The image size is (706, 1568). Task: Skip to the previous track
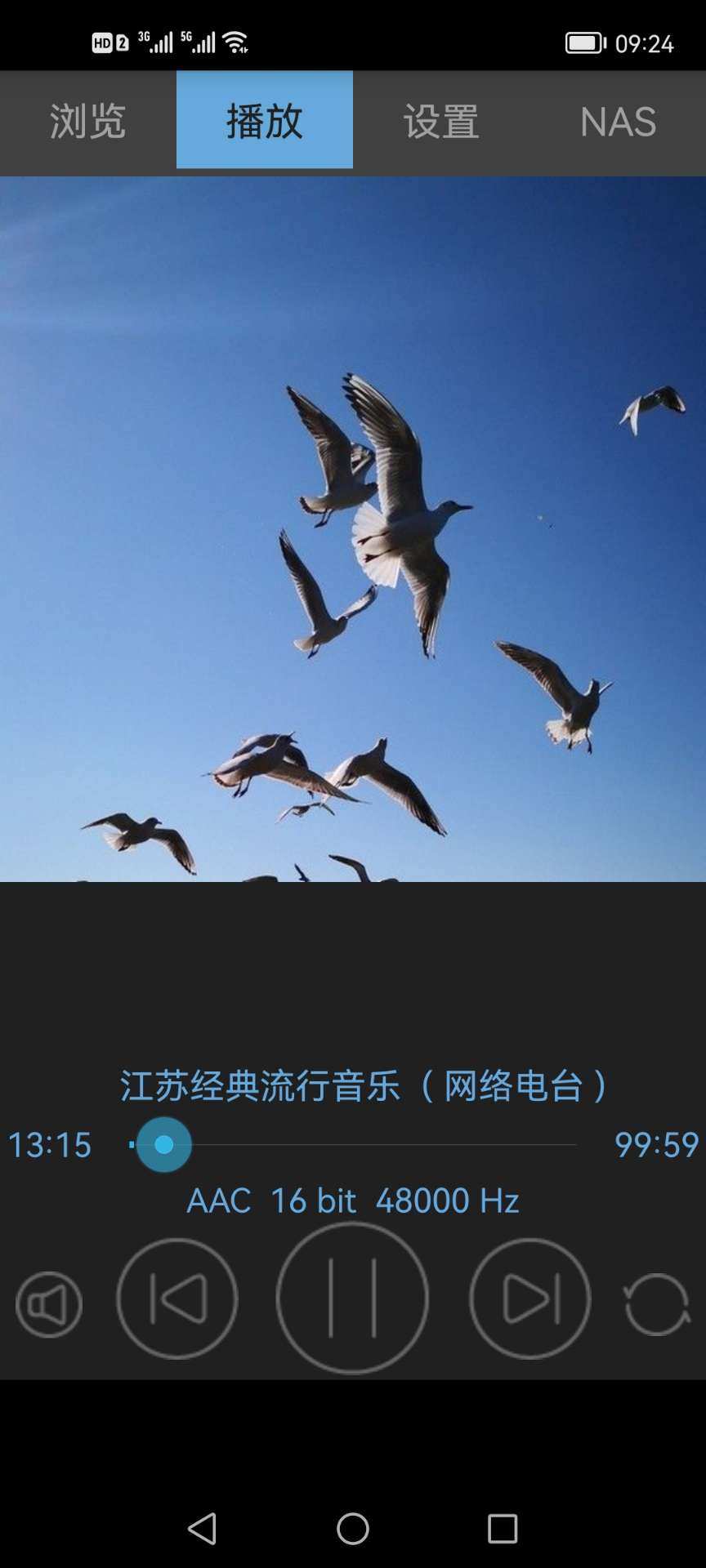tap(177, 1298)
